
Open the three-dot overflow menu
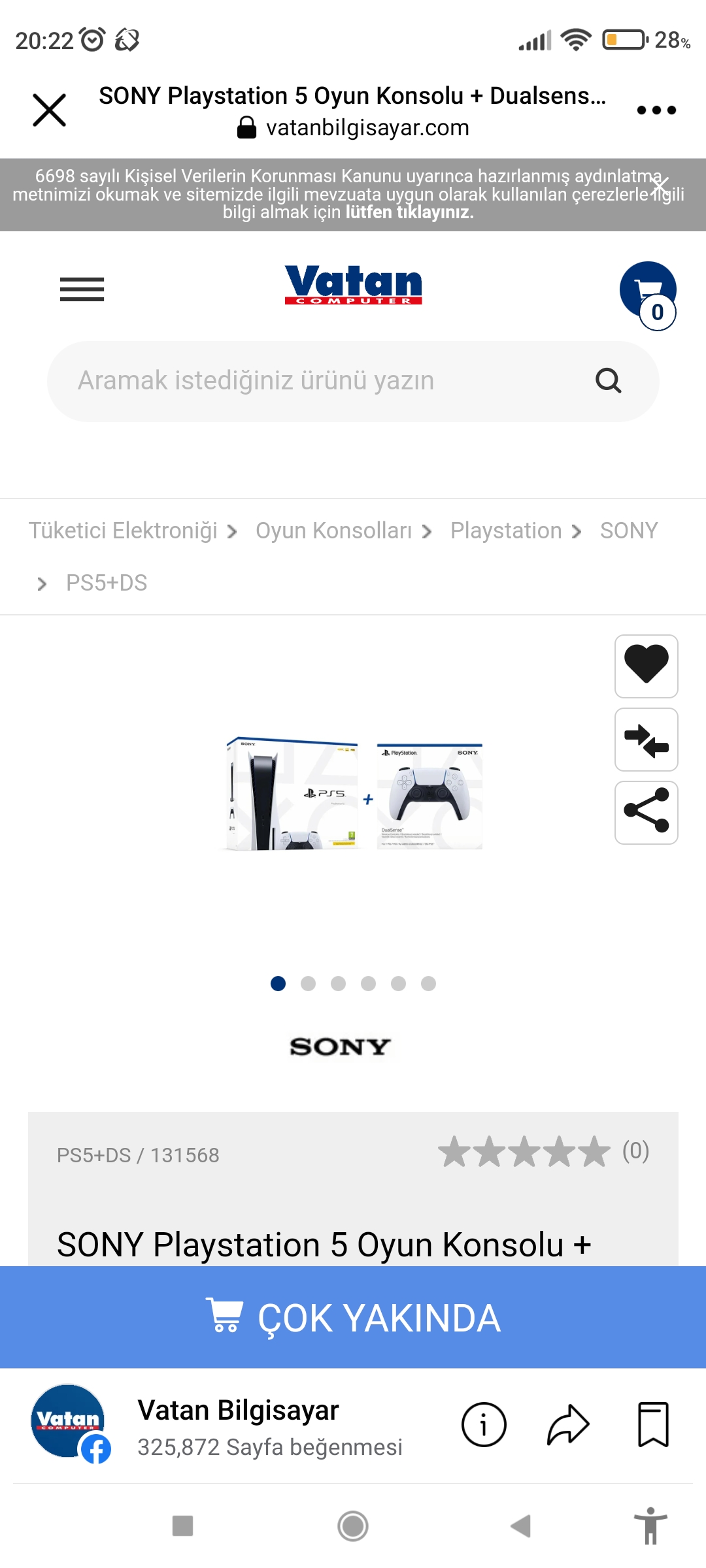tap(656, 110)
